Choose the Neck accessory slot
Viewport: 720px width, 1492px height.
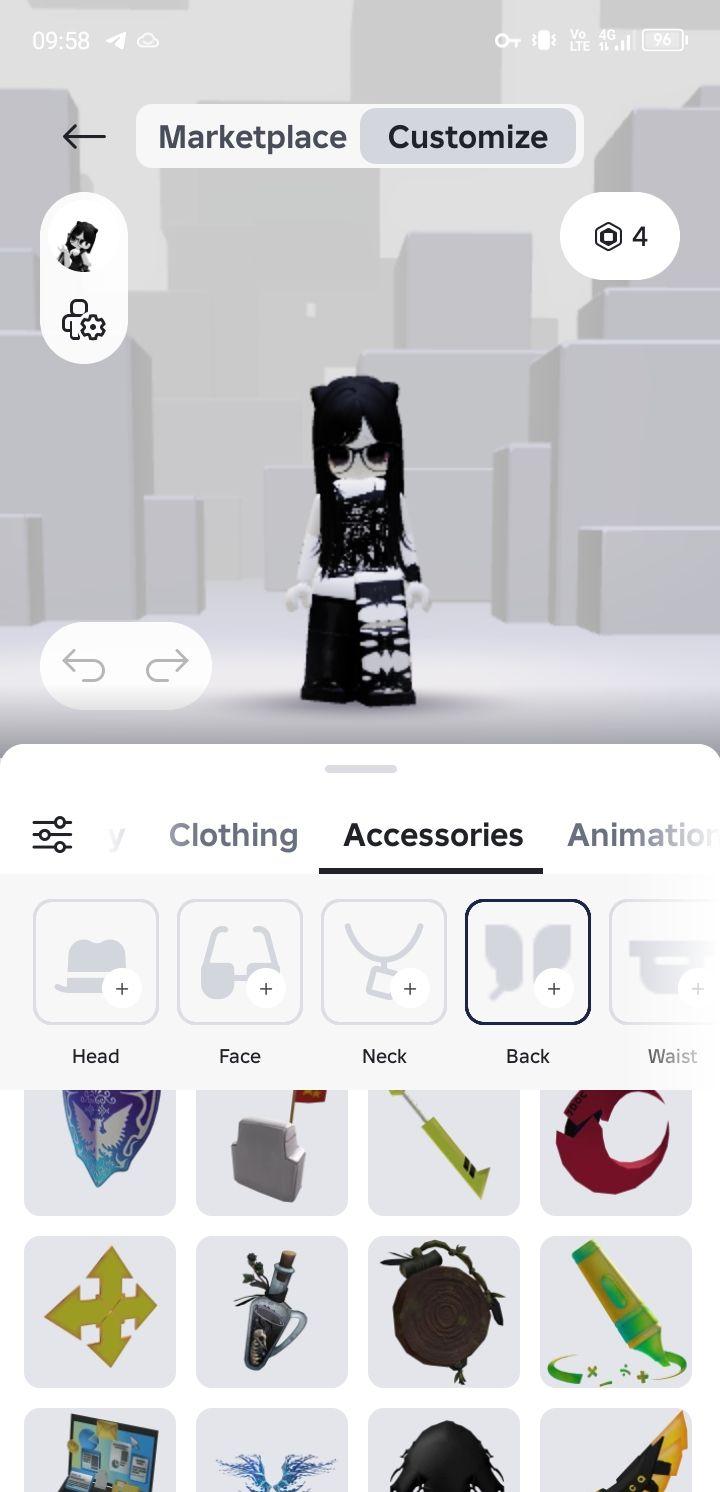(384, 962)
